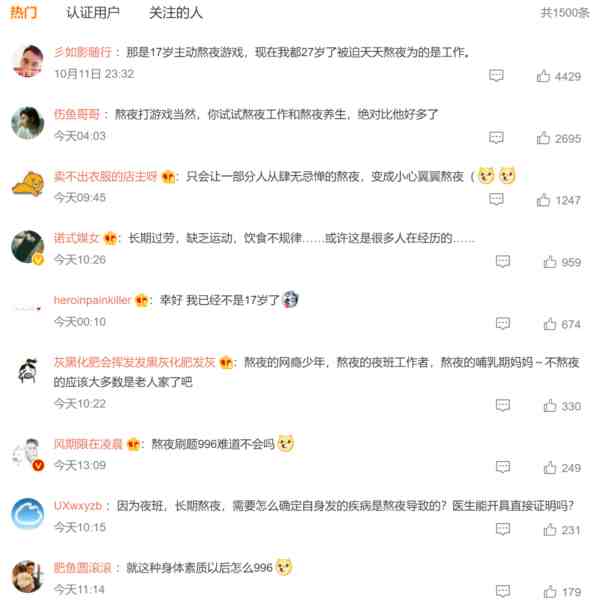Select the 热门 comments tab
600x610 pixels.
point(24,13)
